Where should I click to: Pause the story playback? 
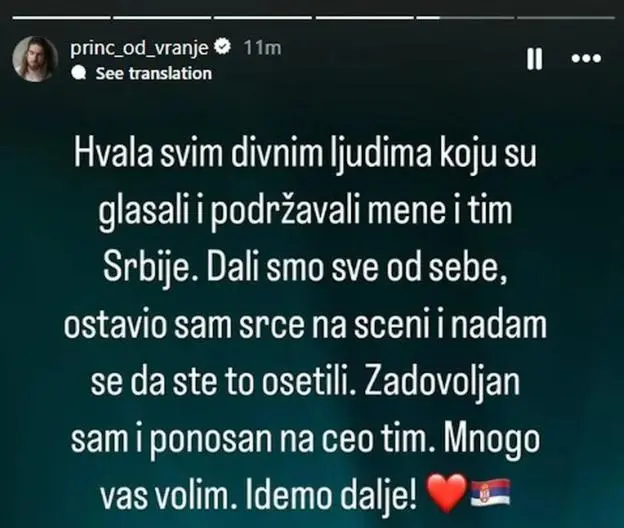pyautogui.click(x=534, y=59)
